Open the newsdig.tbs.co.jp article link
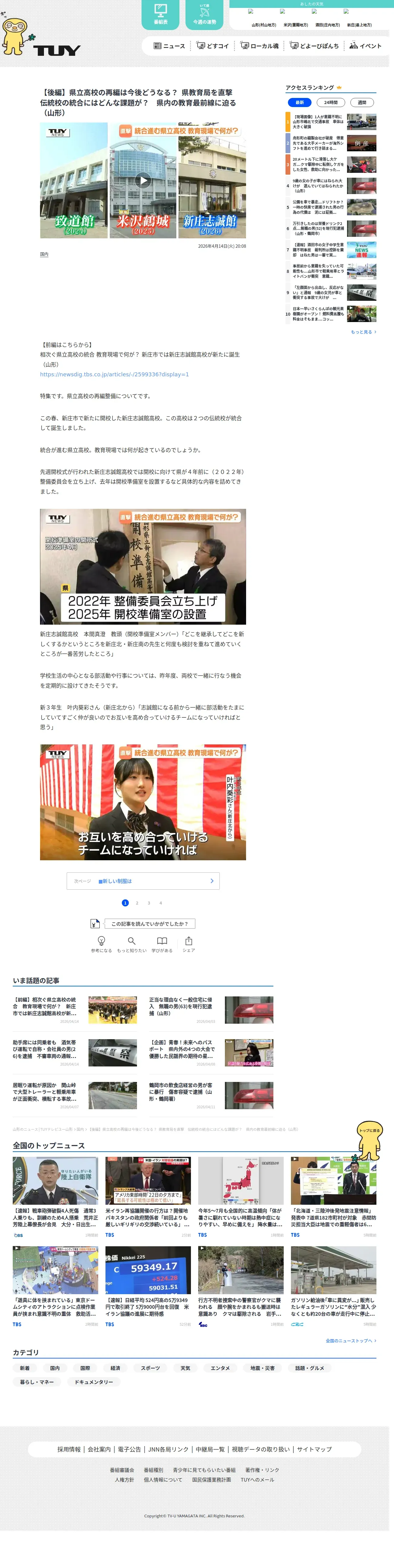394x1568 pixels. click(114, 374)
